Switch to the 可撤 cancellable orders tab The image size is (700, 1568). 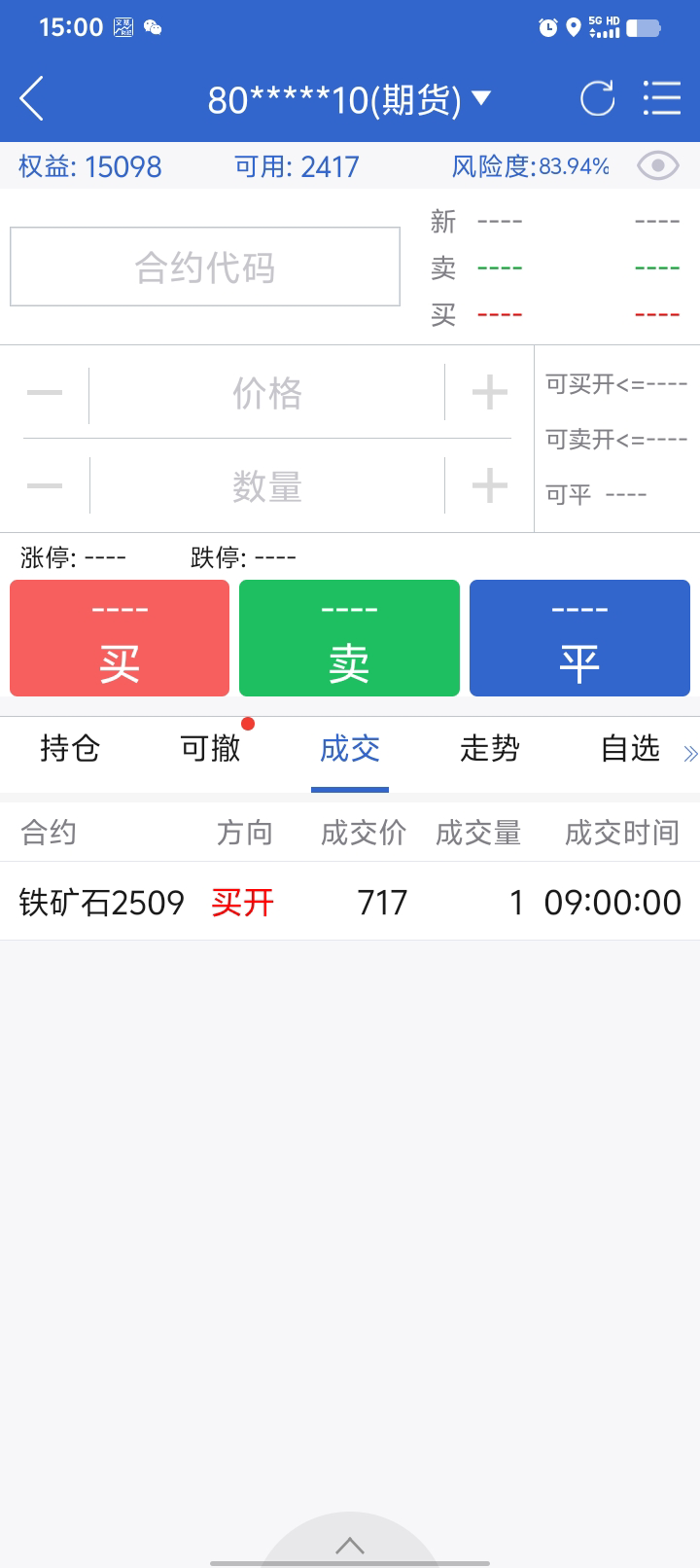210,749
